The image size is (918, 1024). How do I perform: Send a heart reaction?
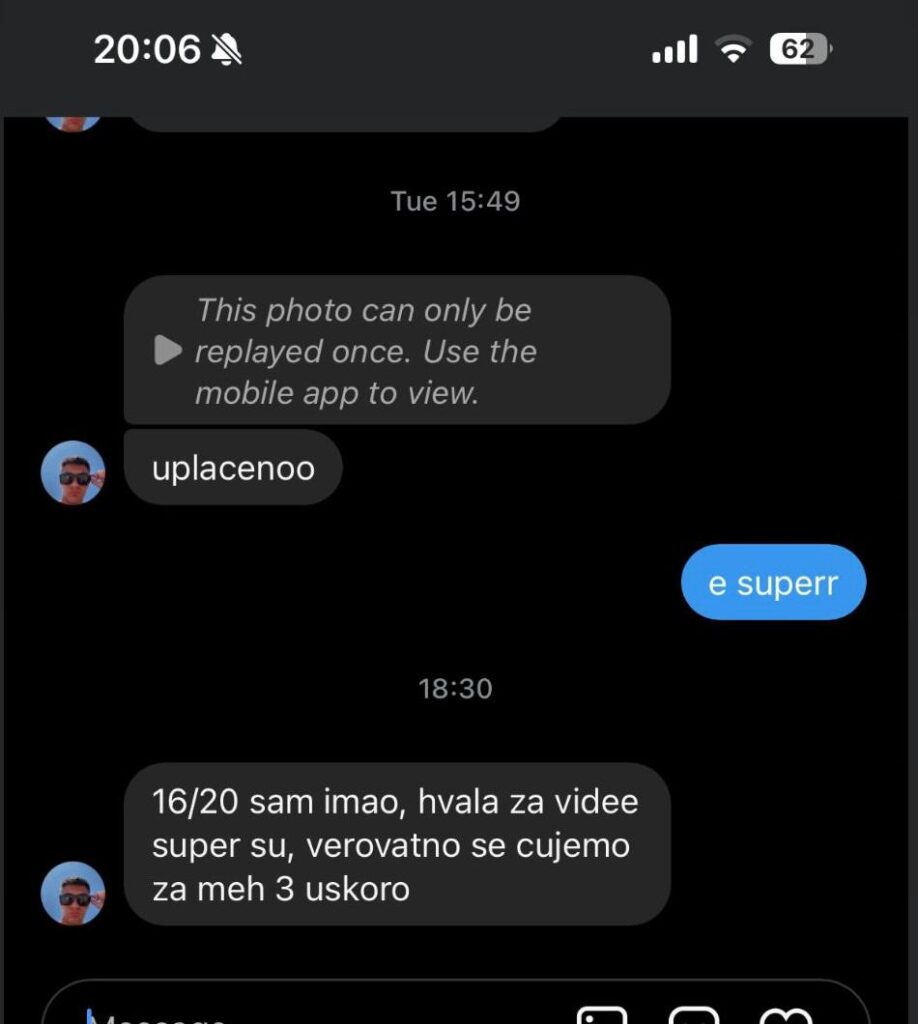click(x=785, y=1014)
